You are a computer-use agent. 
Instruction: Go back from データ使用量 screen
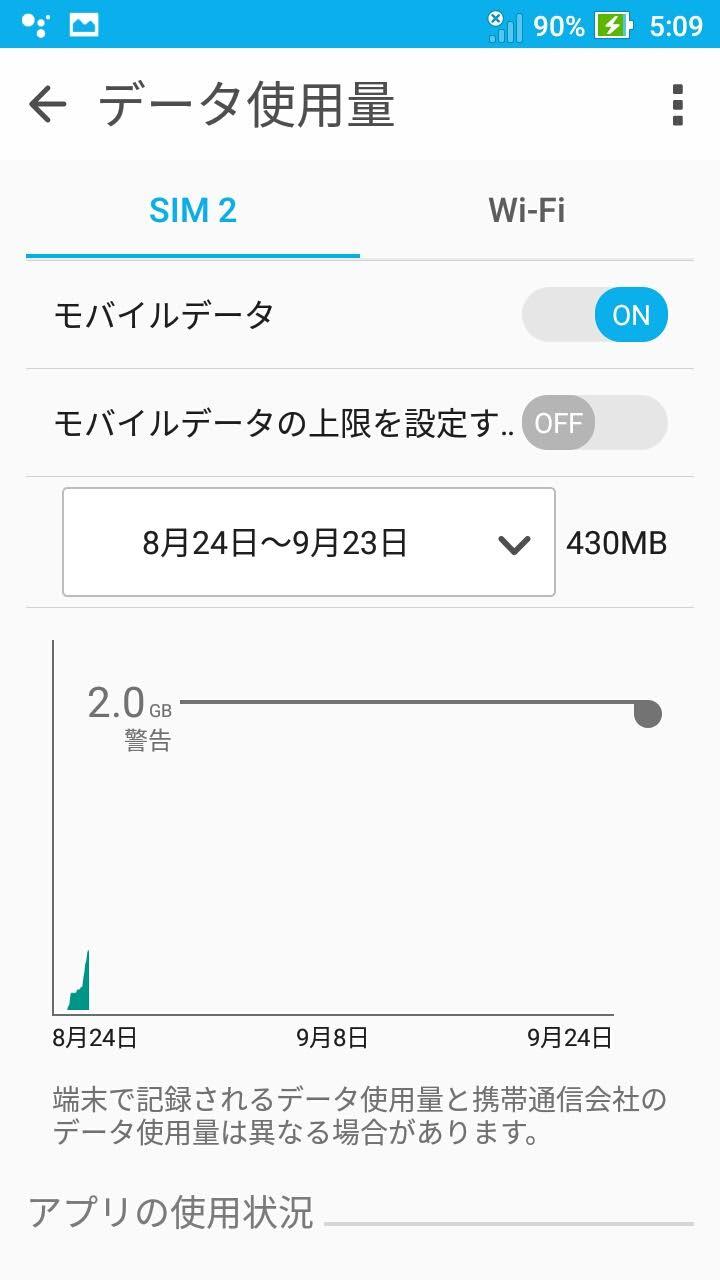47,104
